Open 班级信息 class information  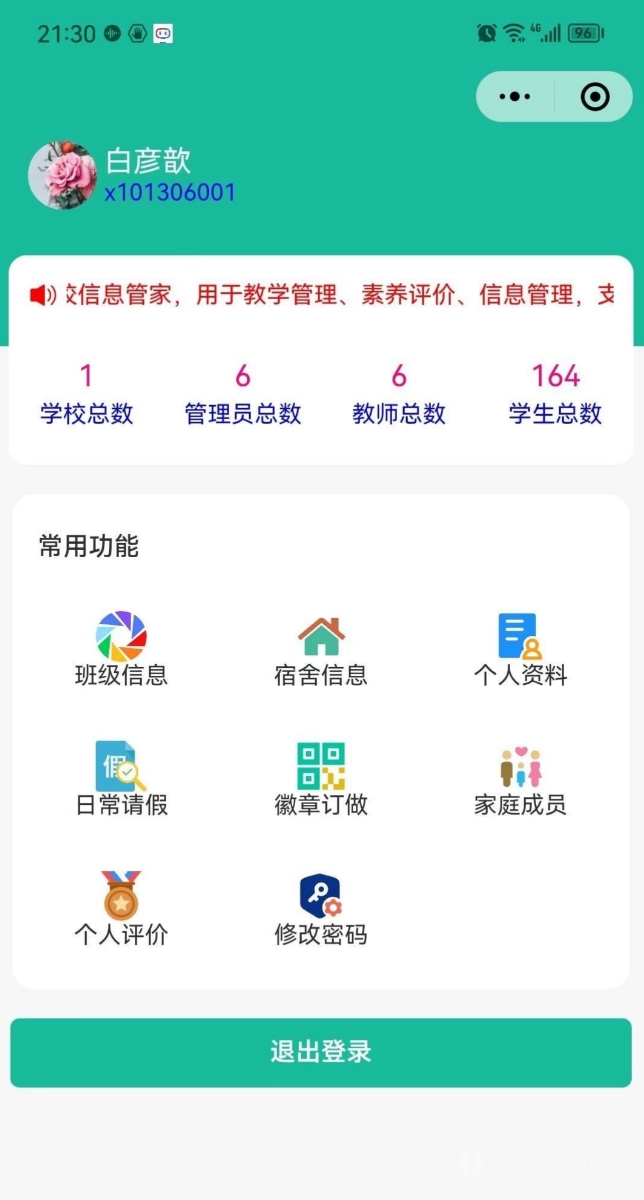click(121, 650)
